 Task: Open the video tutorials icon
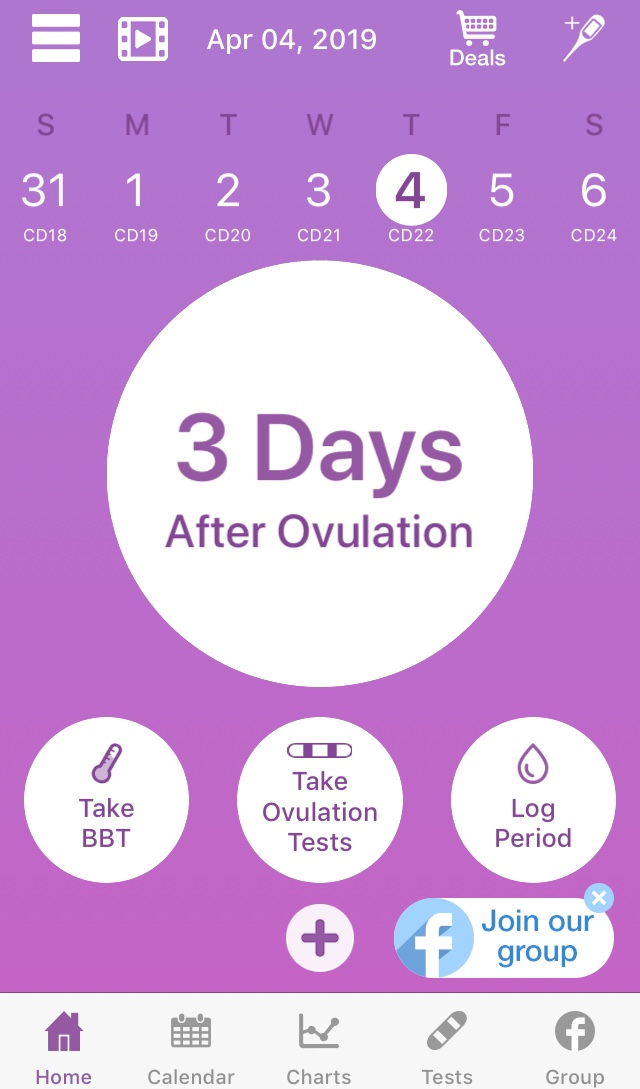coord(143,40)
